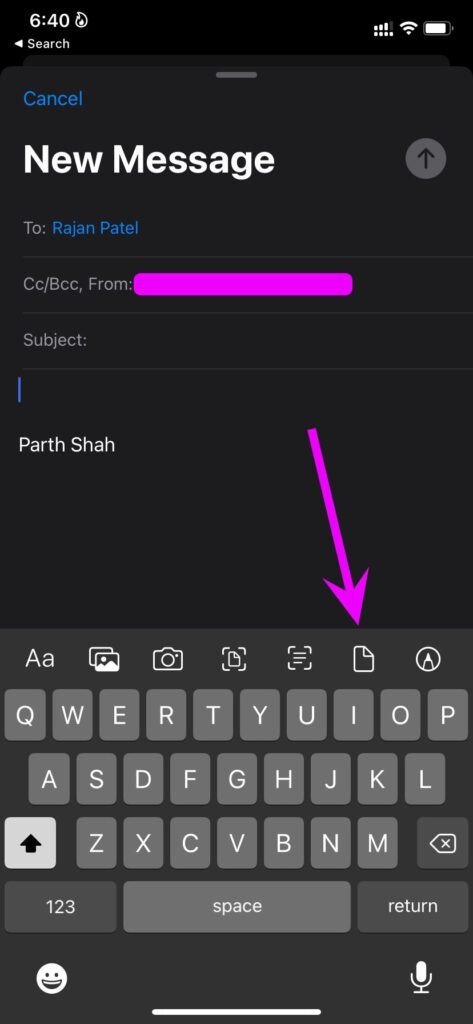Open the Aa text formatting options
The height and width of the screenshot is (1024, 473).
[x=40, y=659]
